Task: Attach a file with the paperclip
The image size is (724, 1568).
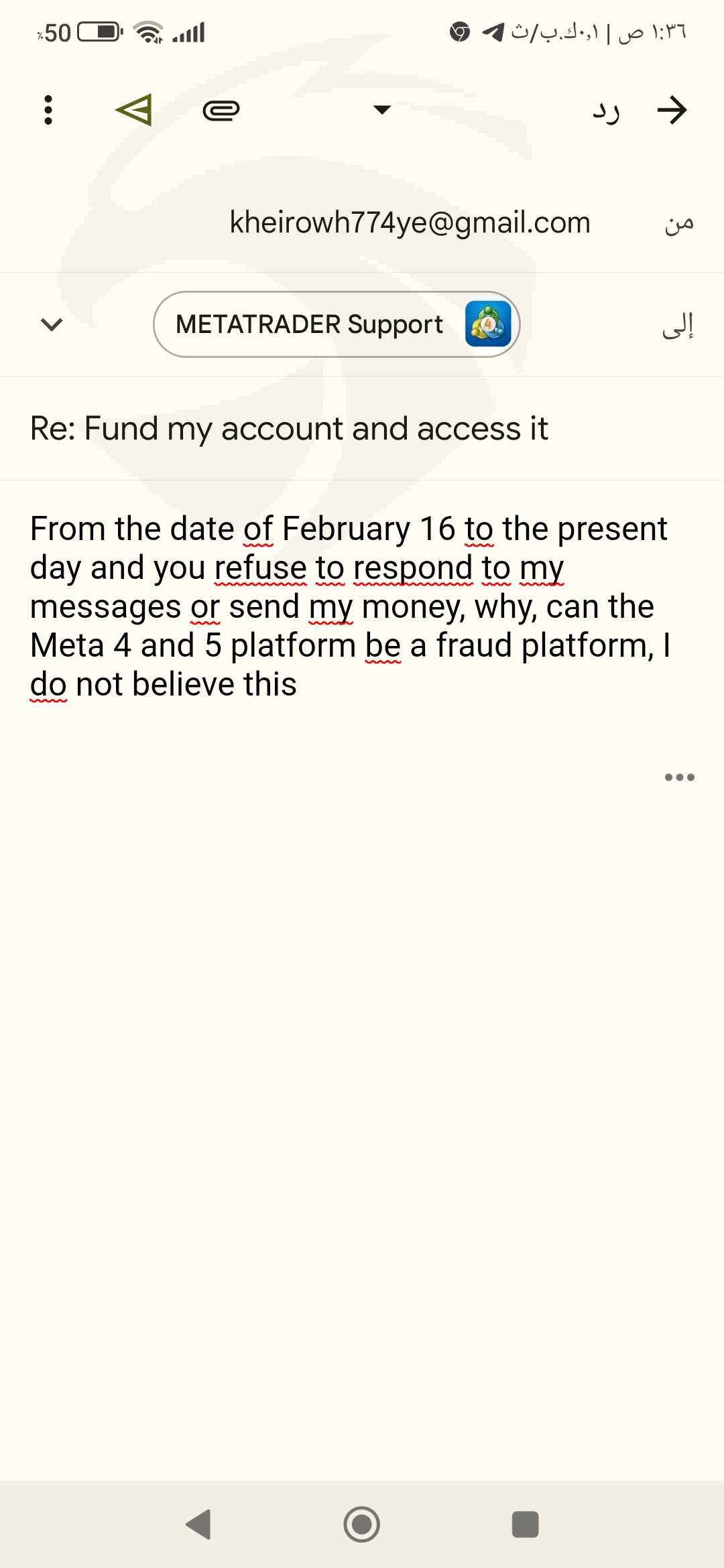Action: point(221,110)
